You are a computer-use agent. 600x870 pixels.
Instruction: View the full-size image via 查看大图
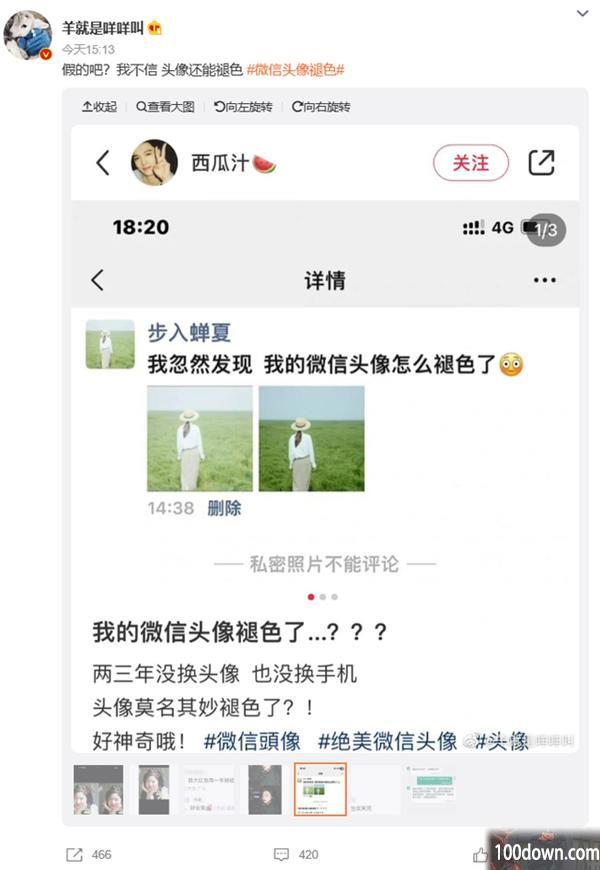pos(165,107)
